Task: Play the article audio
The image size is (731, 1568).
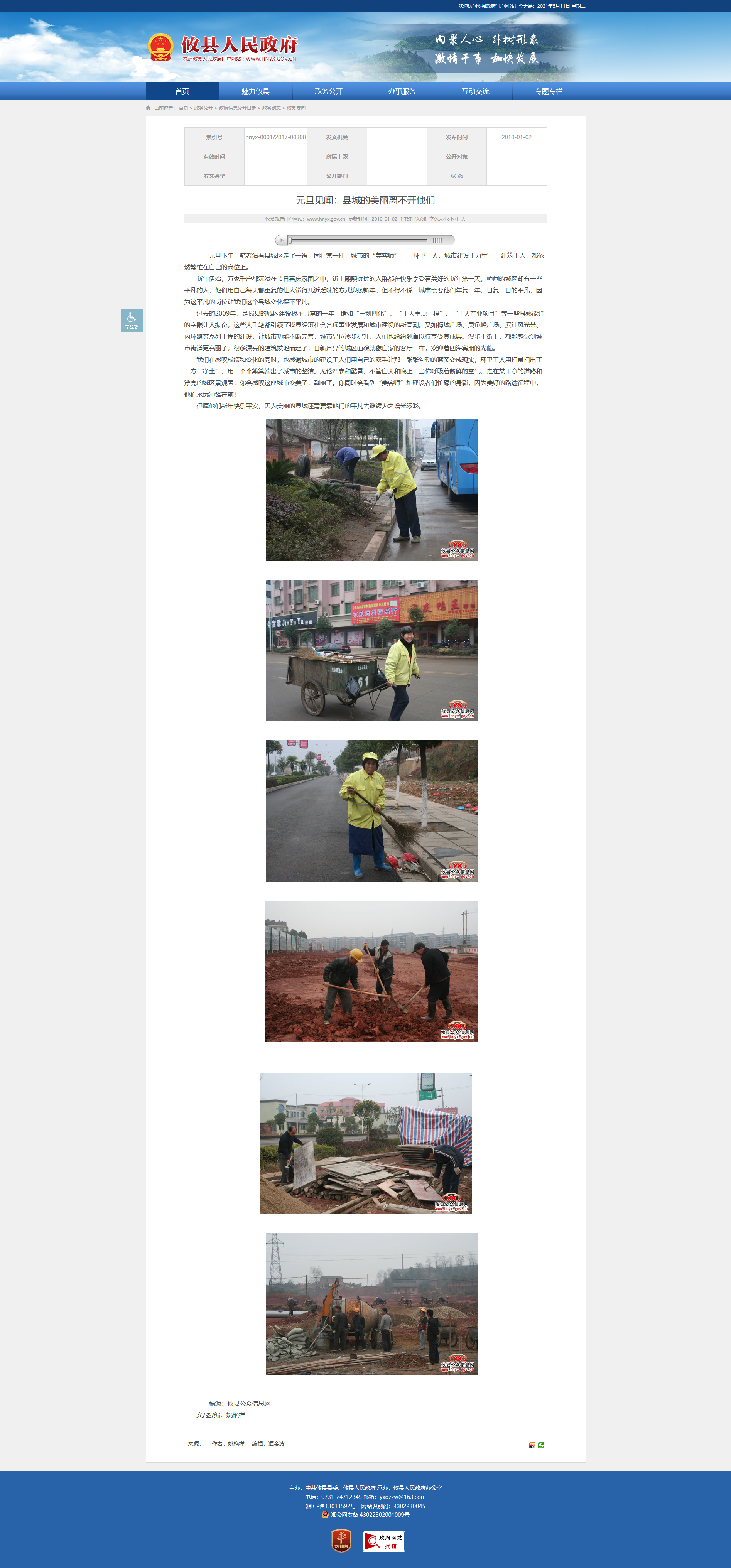Action: point(282,240)
